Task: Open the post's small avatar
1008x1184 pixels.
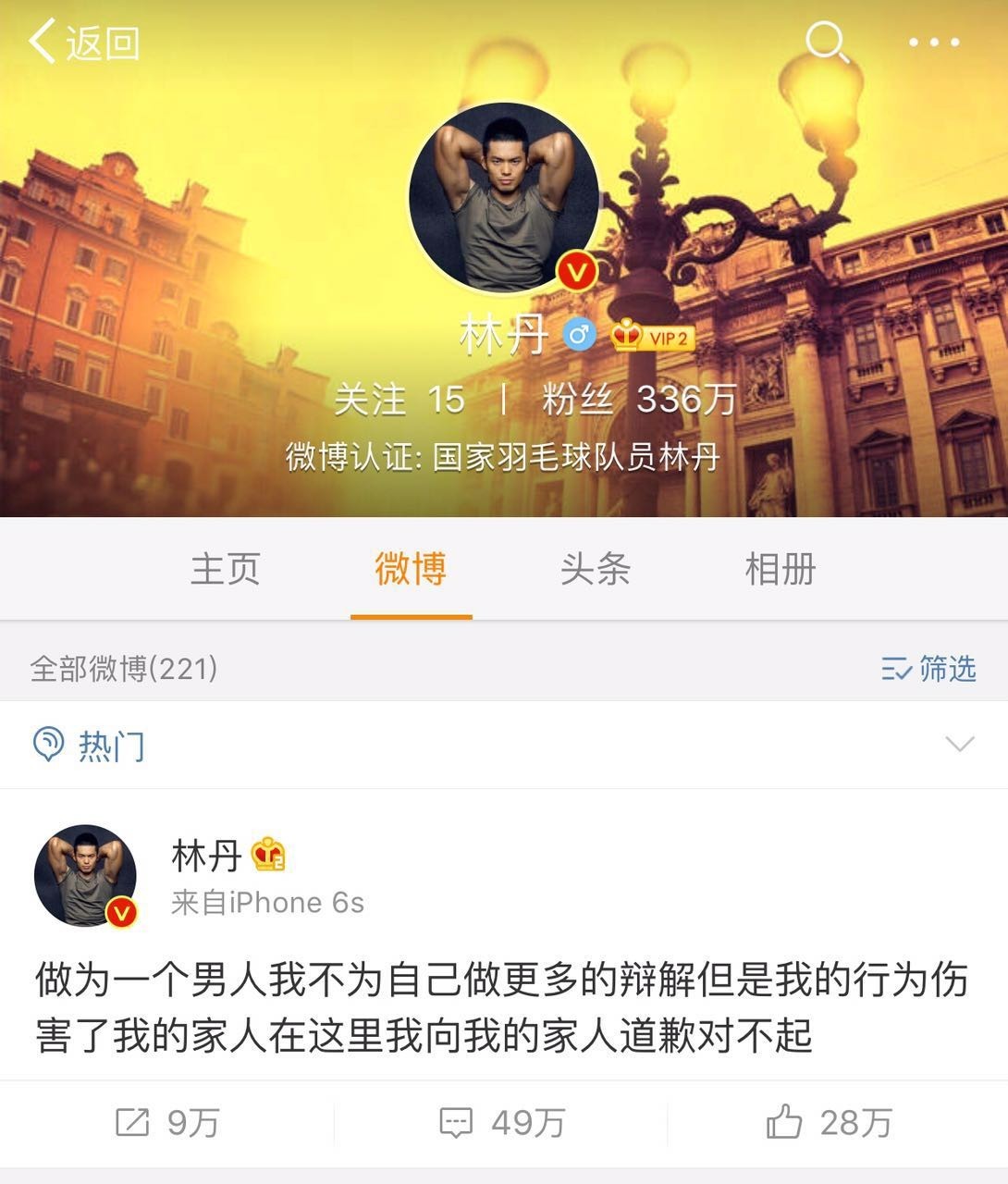Action: pos(86,875)
